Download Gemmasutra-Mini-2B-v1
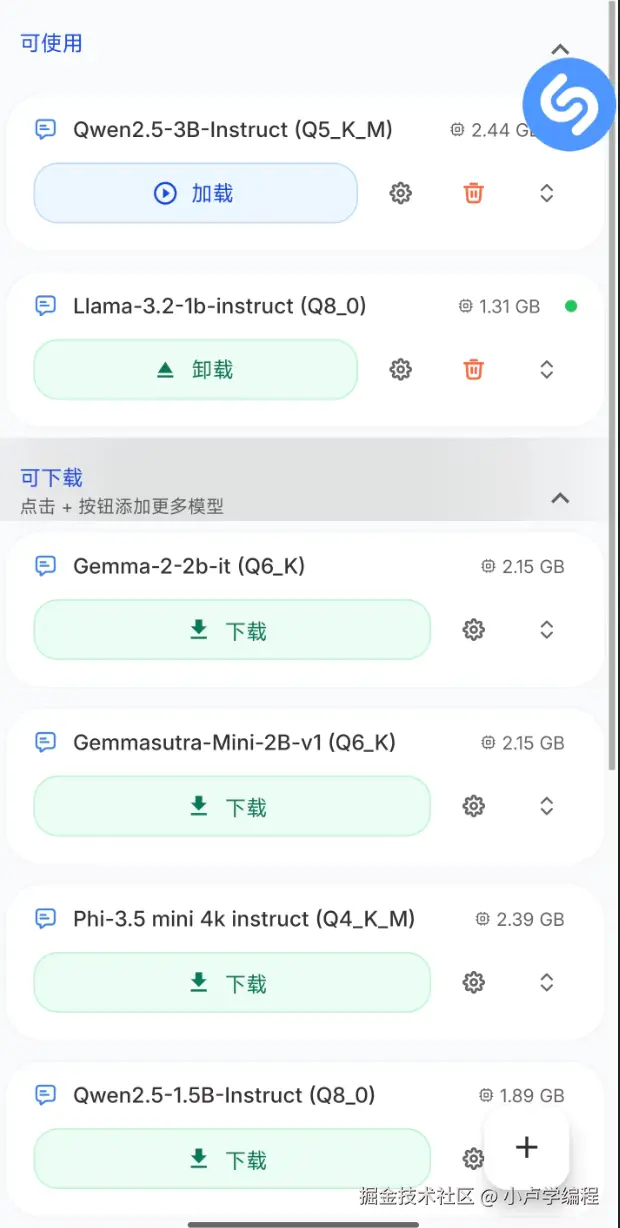The image size is (620, 1228). [232, 806]
